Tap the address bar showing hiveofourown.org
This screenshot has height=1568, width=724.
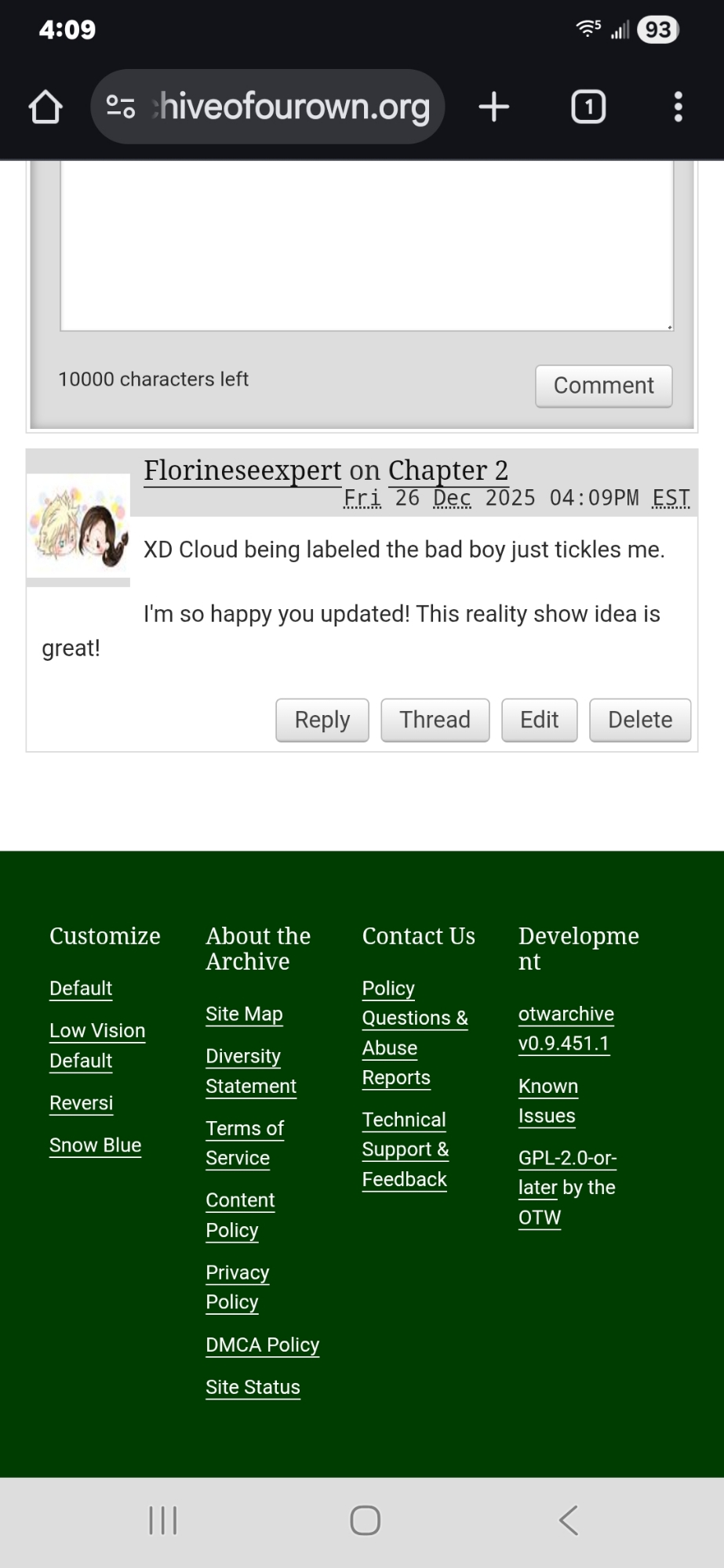point(268,107)
